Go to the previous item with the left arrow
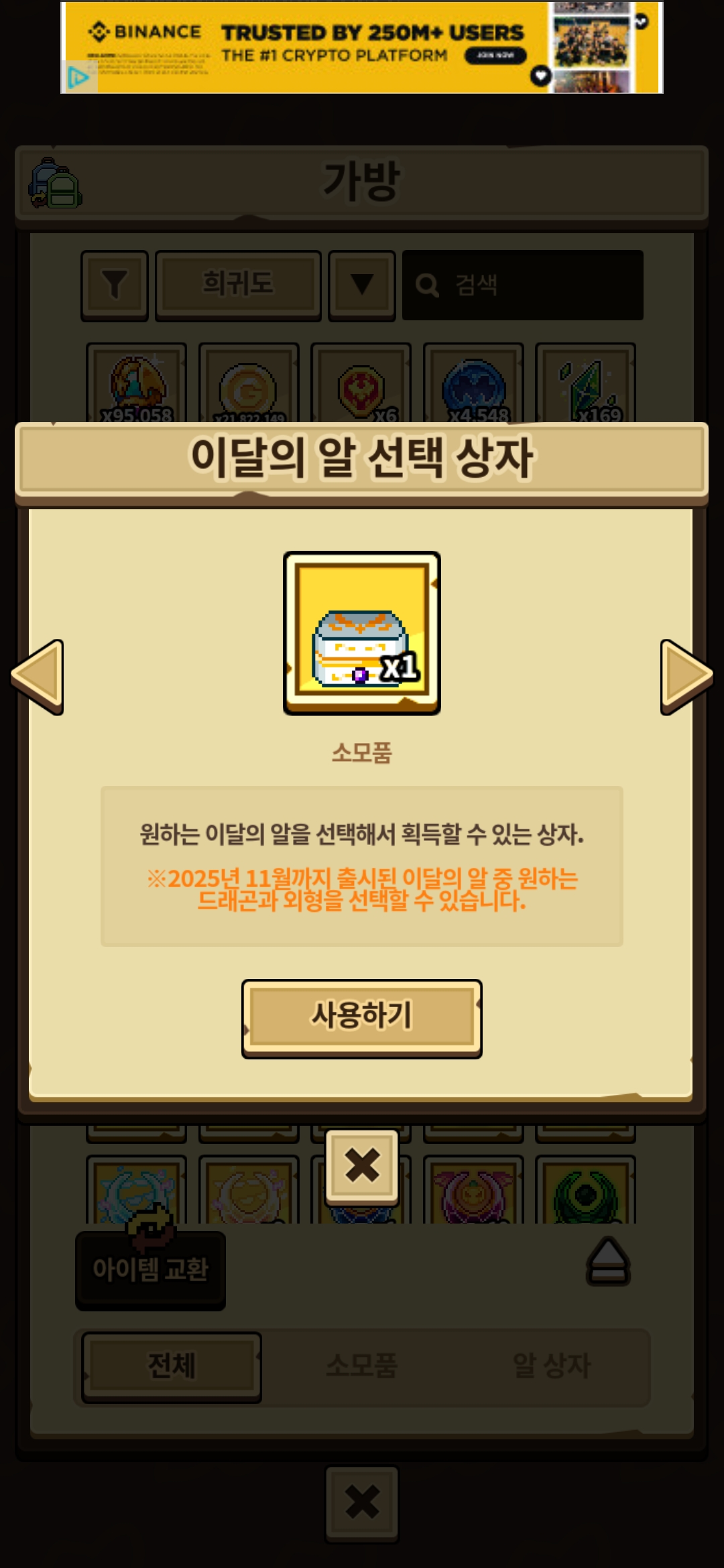This screenshot has height=1568, width=724. click(x=38, y=677)
